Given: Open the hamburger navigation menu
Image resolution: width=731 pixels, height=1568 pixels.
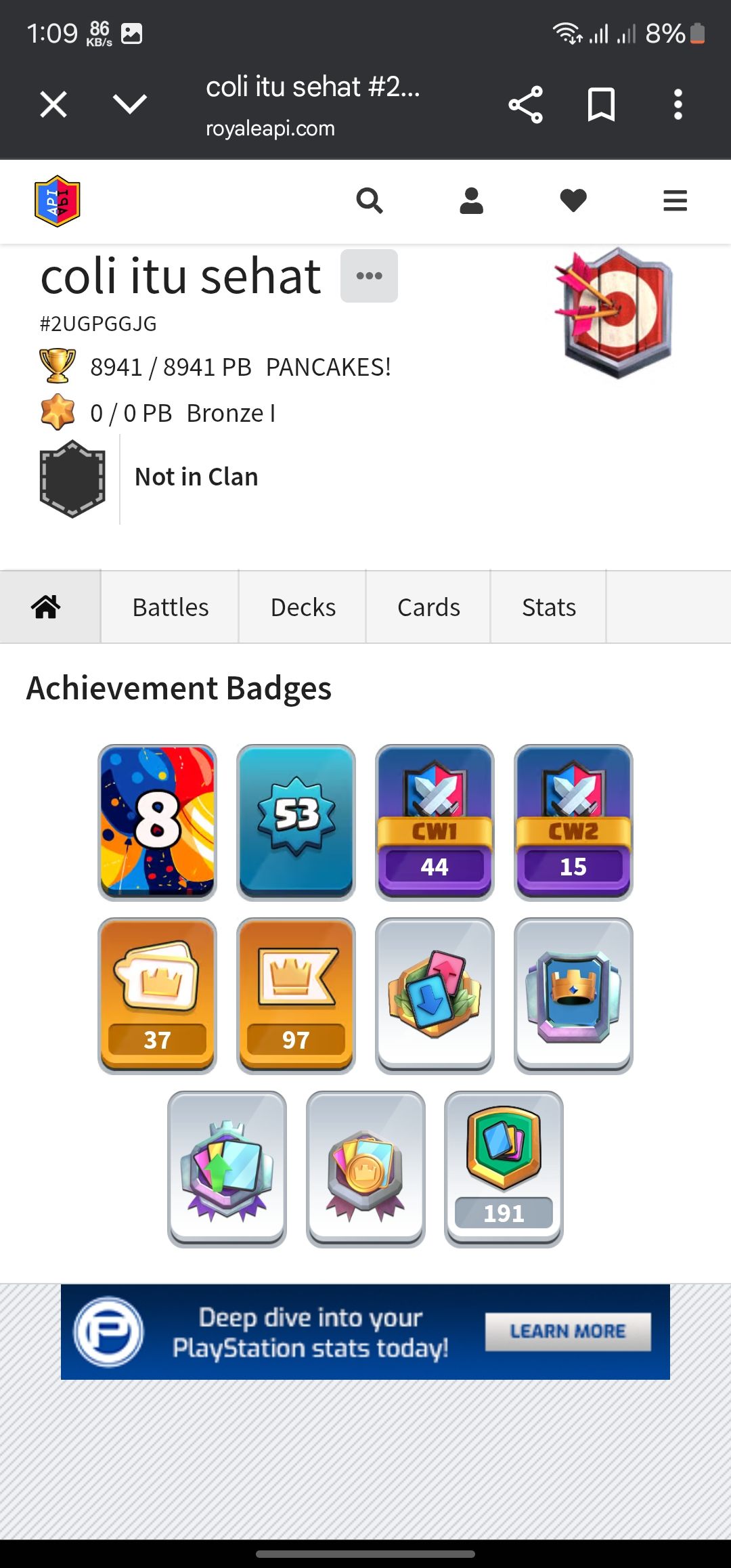Looking at the screenshot, I should (x=675, y=201).
